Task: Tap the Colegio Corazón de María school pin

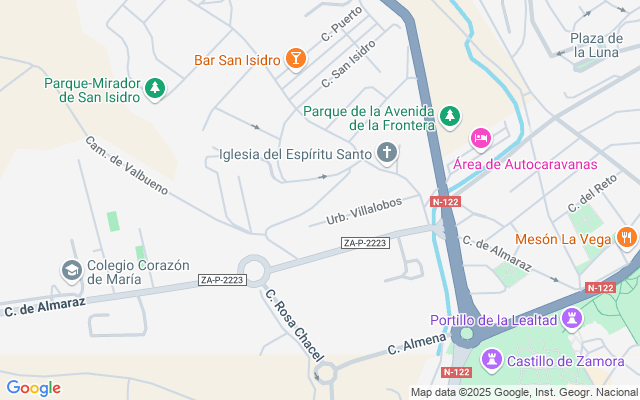Action: coord(71,271)
